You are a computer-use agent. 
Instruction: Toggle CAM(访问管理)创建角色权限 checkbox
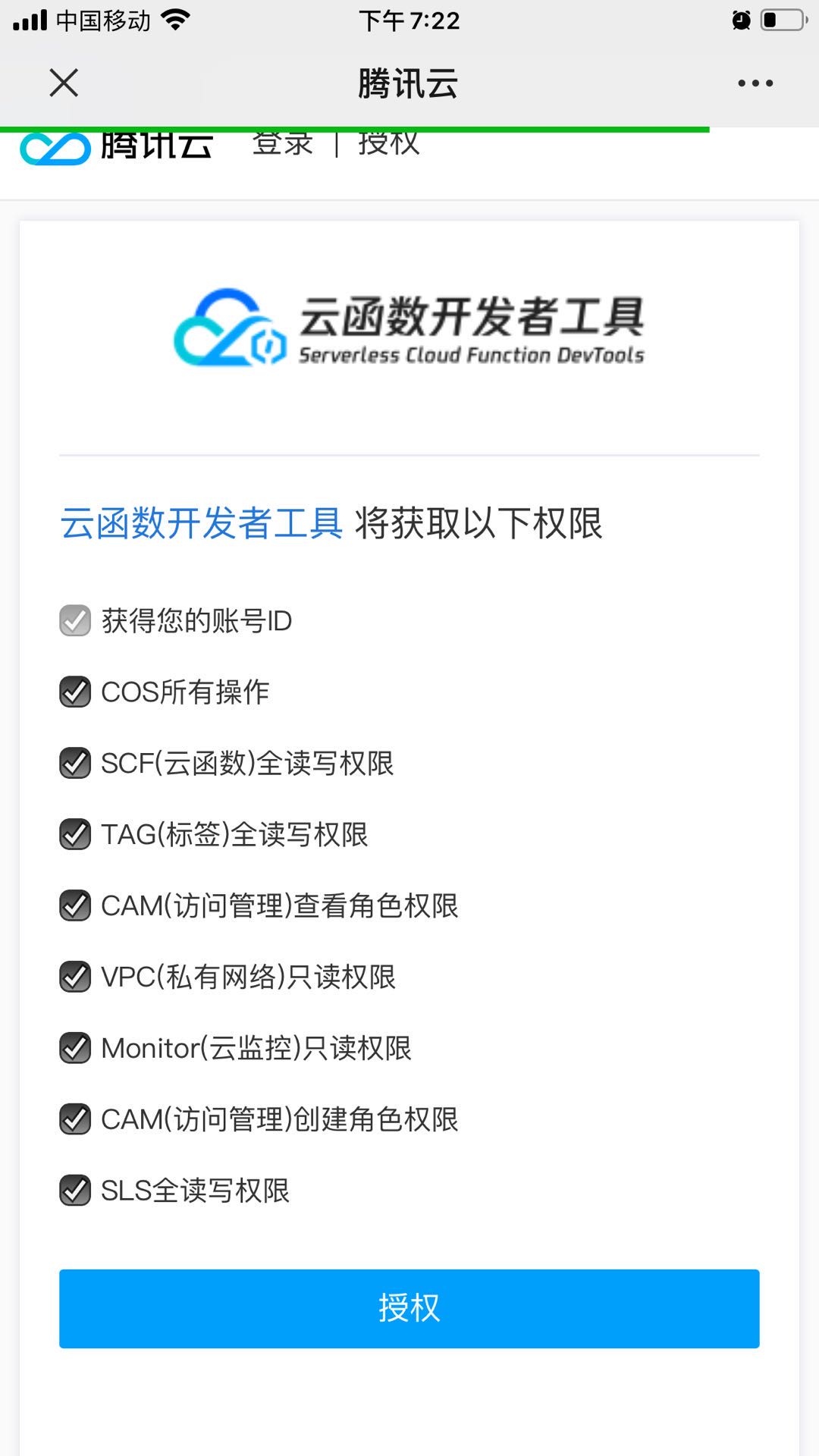(x=74, y=1119)
